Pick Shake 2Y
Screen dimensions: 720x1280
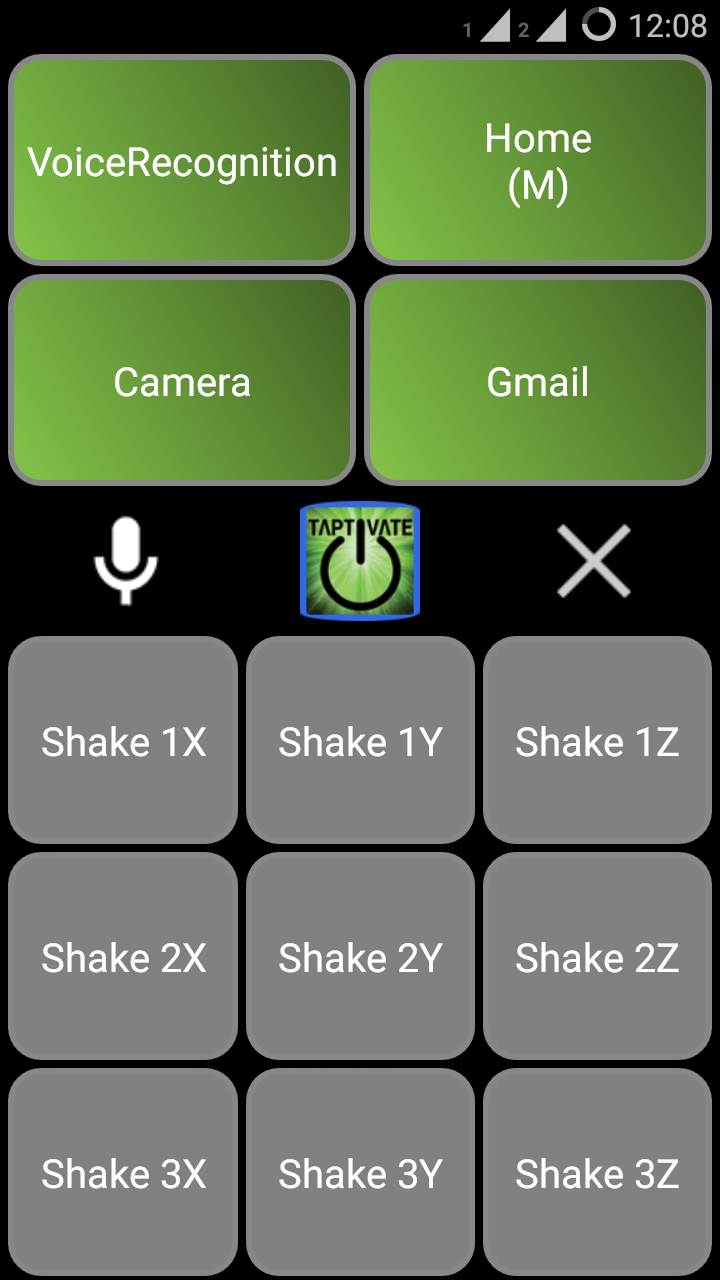pos(360,956)
